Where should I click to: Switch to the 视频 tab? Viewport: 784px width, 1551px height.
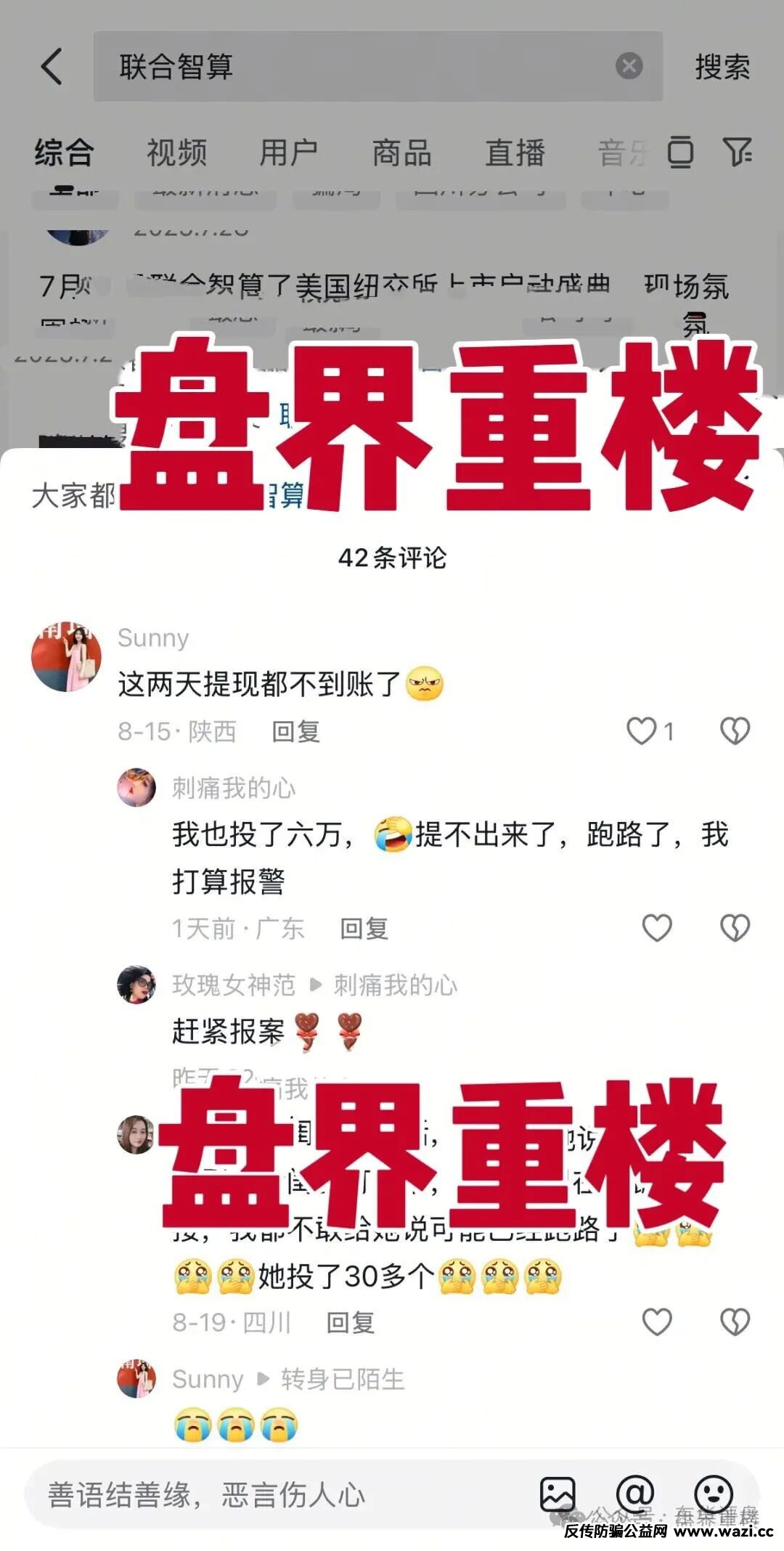(x=176, y=152)
